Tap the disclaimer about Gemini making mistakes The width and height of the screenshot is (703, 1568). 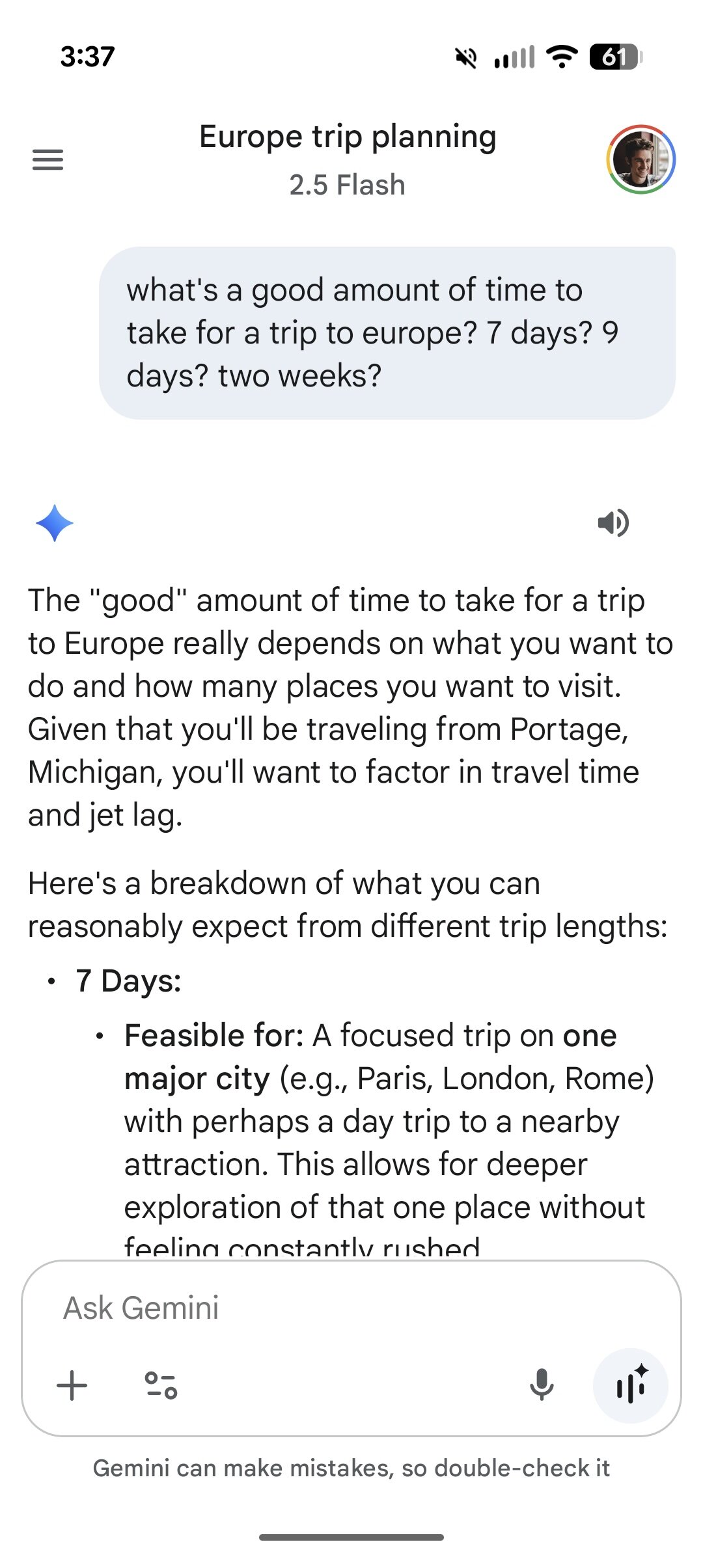click(351, 1468)
